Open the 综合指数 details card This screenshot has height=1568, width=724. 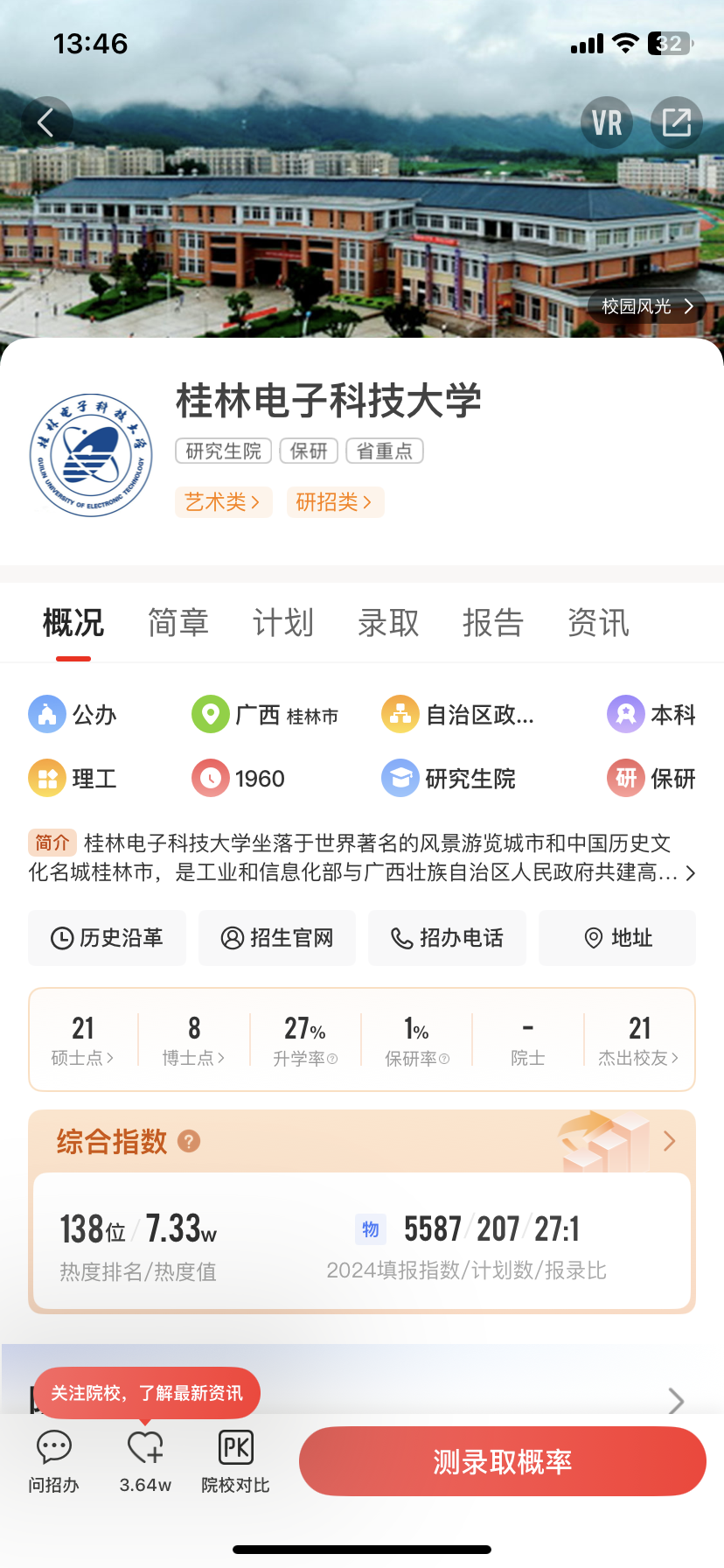[x=669, y=1141]
